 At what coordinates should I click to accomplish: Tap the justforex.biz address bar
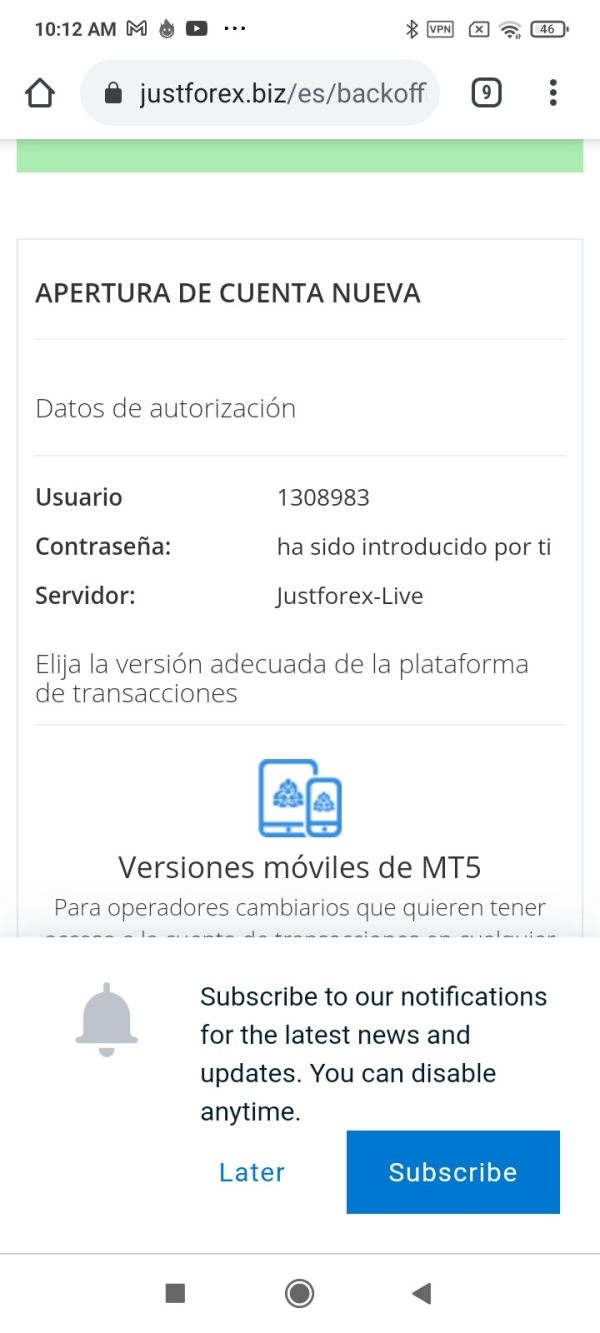(x=260, y=93)
